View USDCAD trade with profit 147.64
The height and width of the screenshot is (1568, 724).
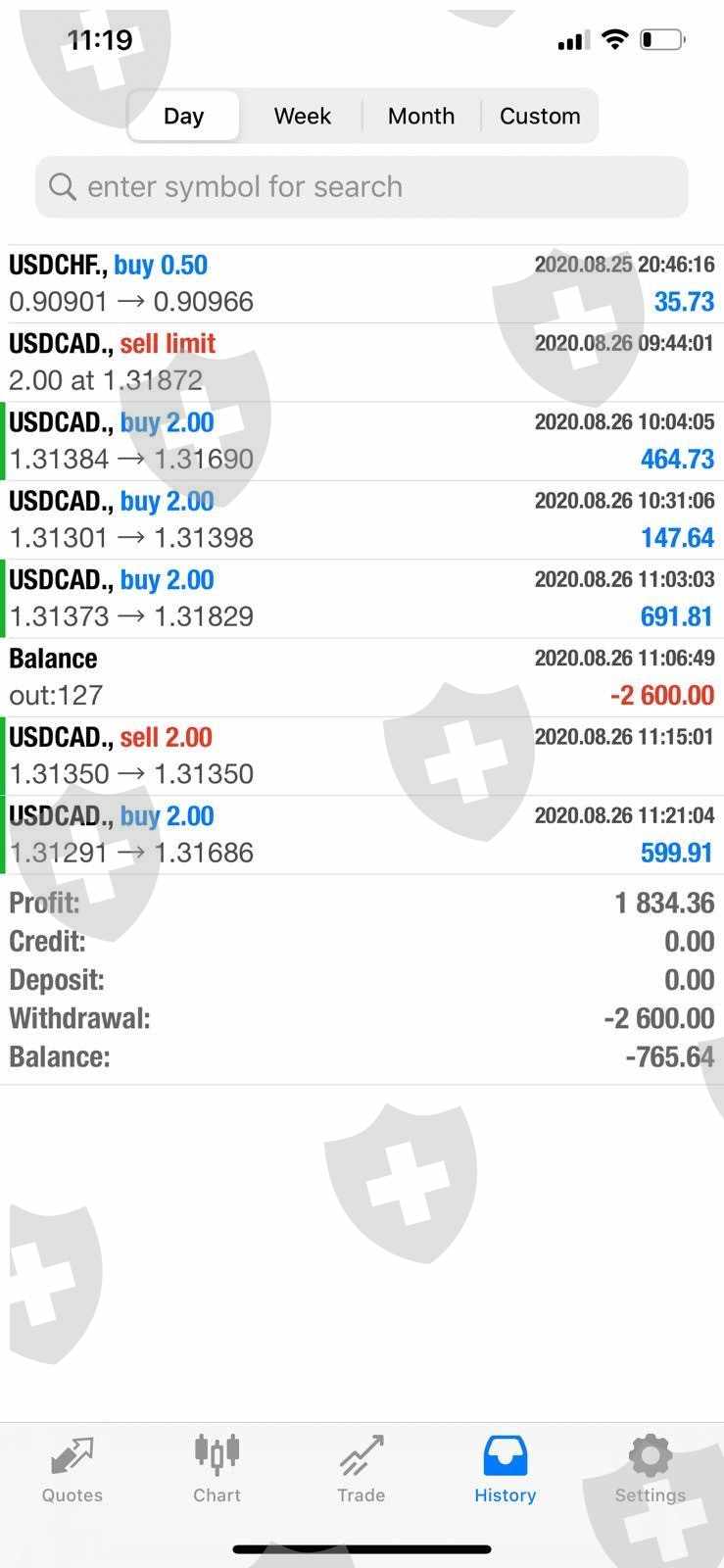[362, 519]
